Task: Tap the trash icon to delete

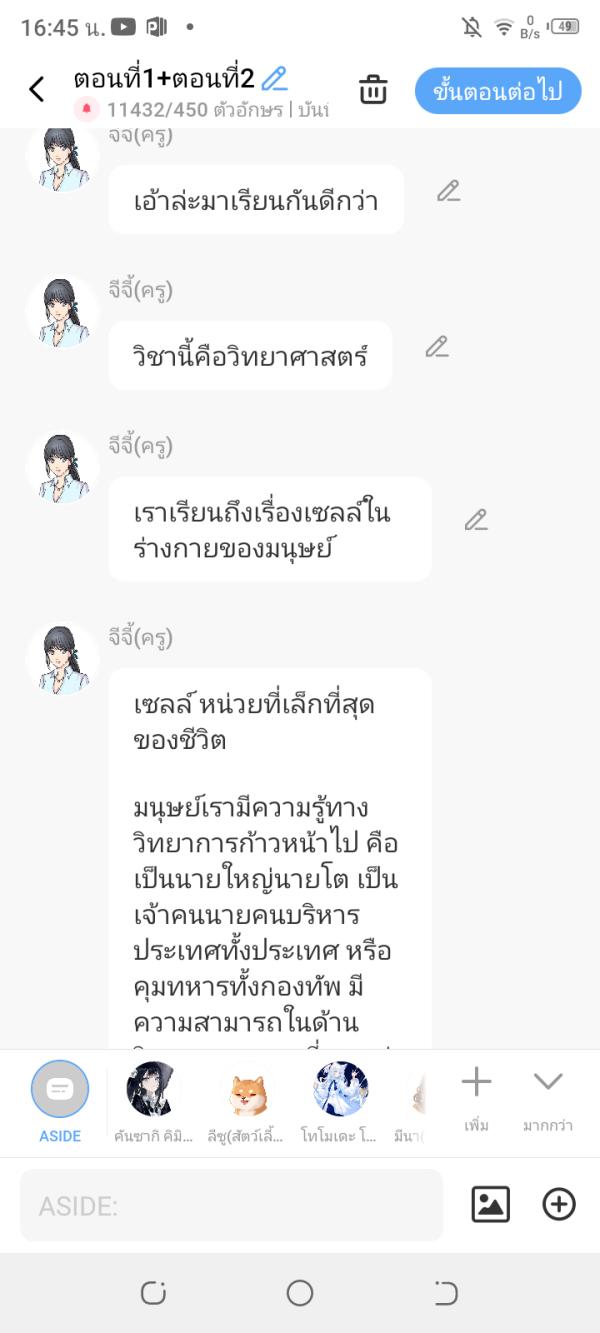Action: coord(373,90)
